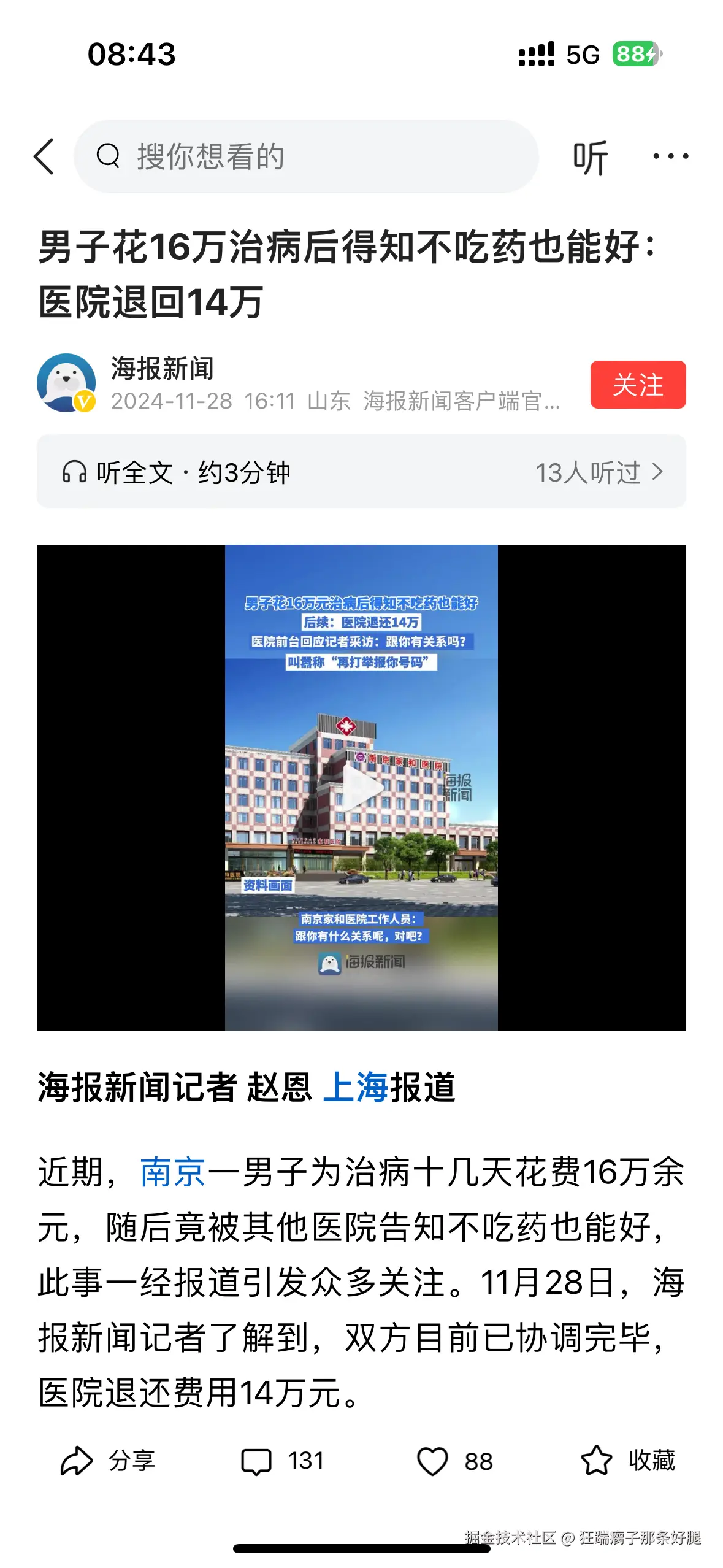Open the search bar magnifier icon

pos(109,156)
